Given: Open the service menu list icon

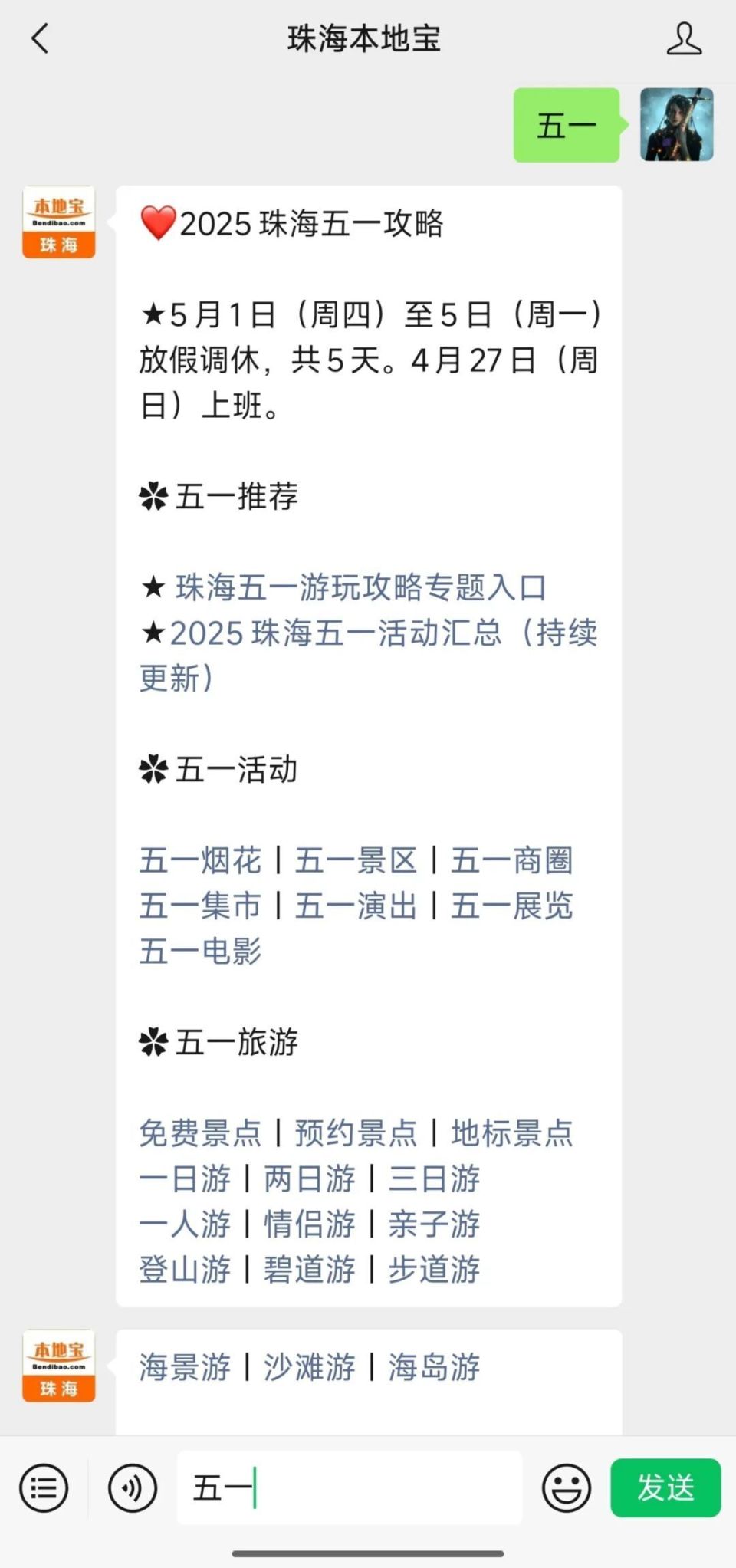Looking at the screenshot, I should point(44,1488).
